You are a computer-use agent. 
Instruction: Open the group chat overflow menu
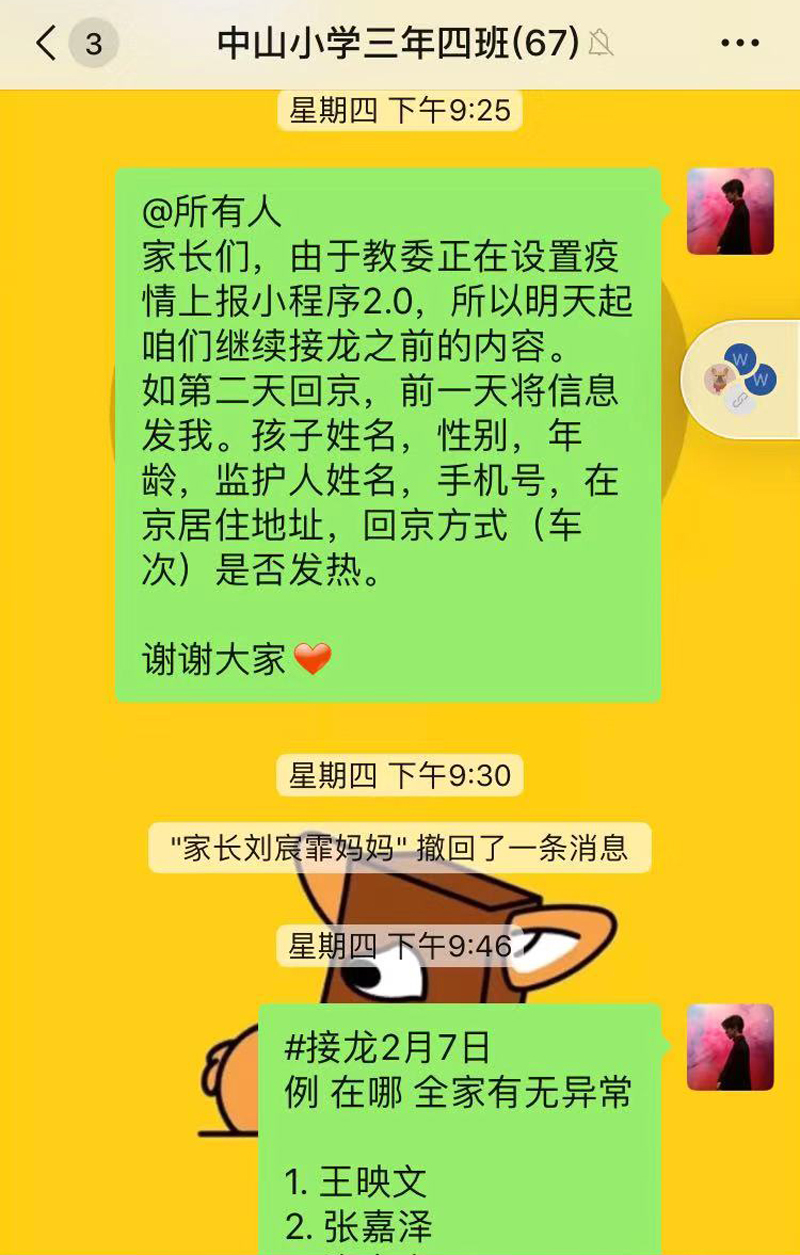[740, 43]
